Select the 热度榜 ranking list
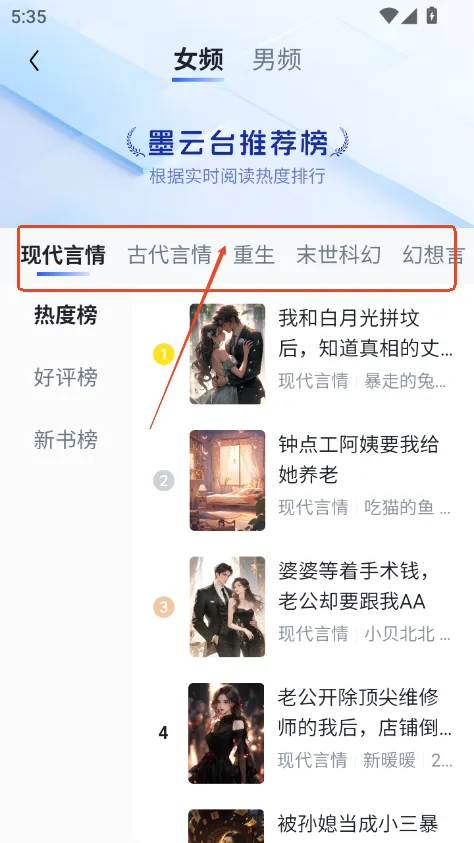 coord(66,315)
